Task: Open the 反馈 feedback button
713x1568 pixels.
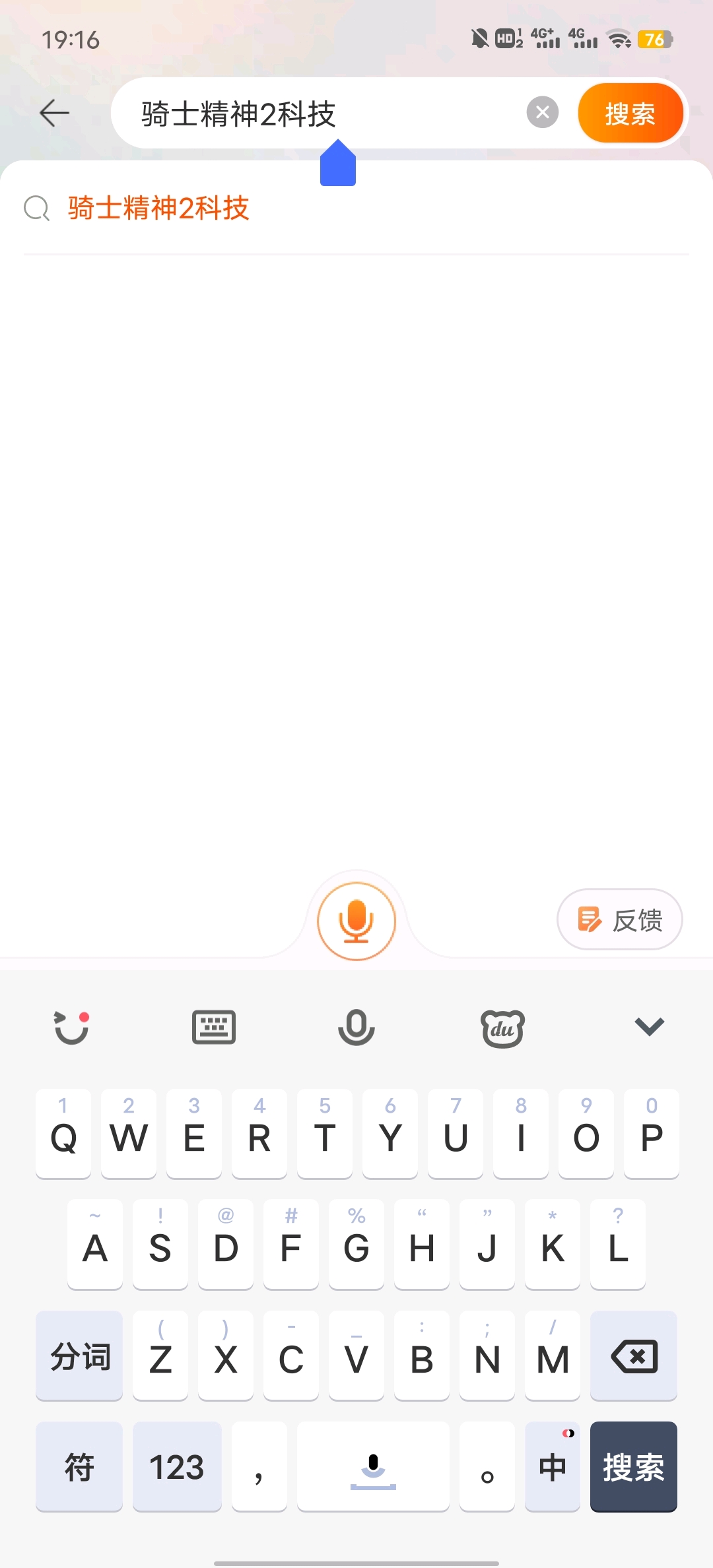Action: pos(619,919)
